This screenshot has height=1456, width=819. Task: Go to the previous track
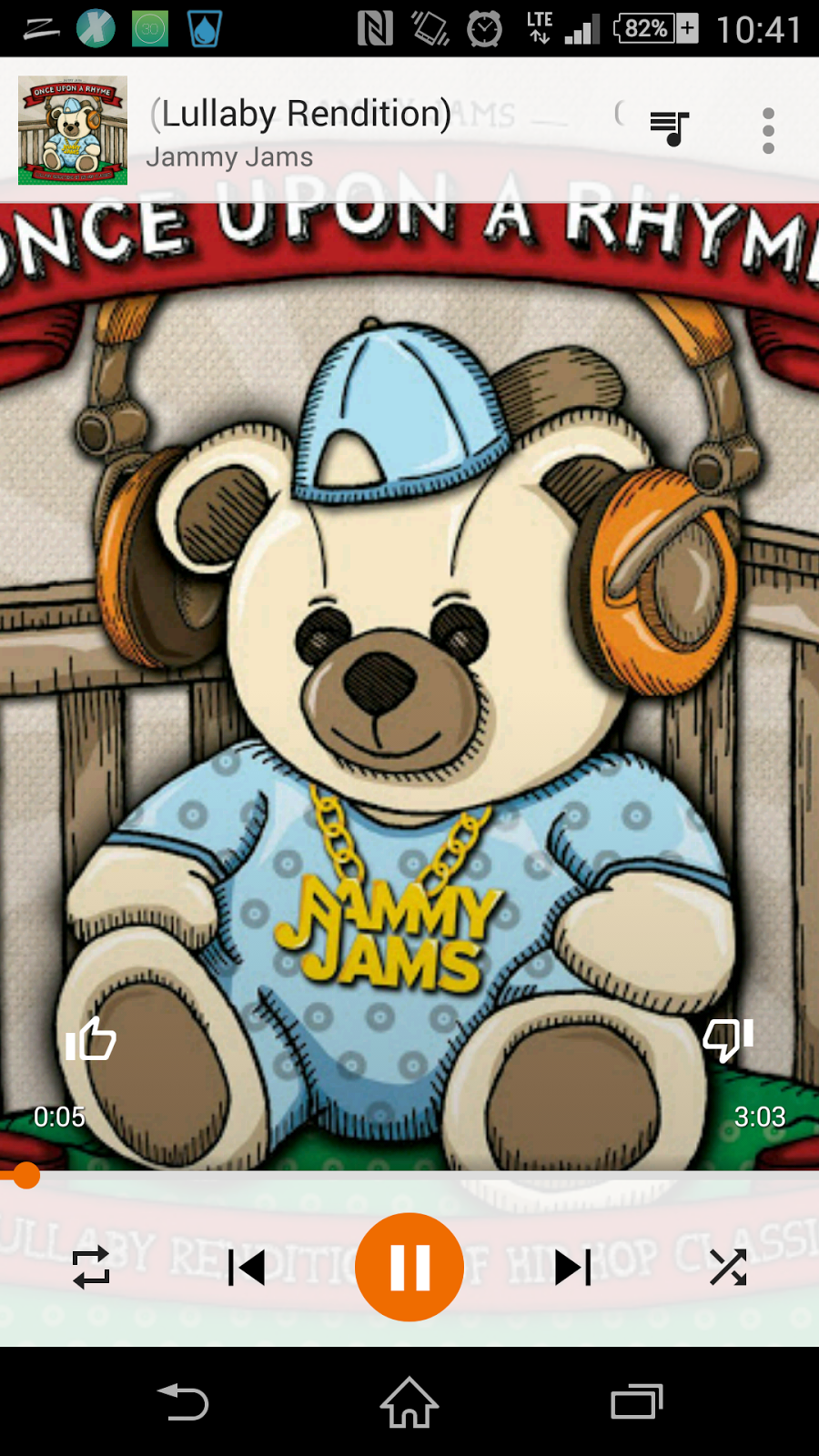(x=246, y=1267)
